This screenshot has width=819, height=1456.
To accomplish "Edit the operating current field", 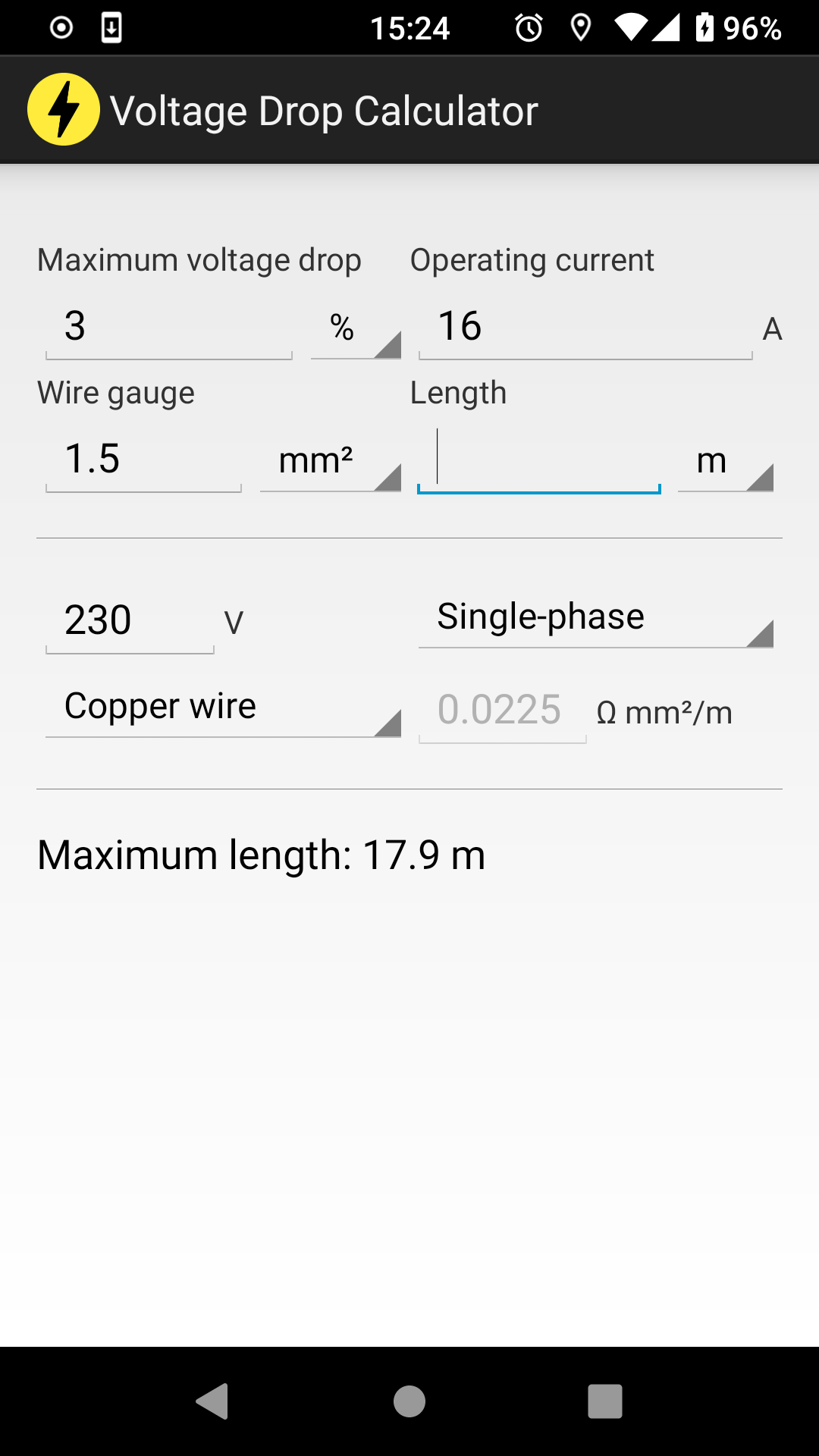I will click(x=585, y=328).
